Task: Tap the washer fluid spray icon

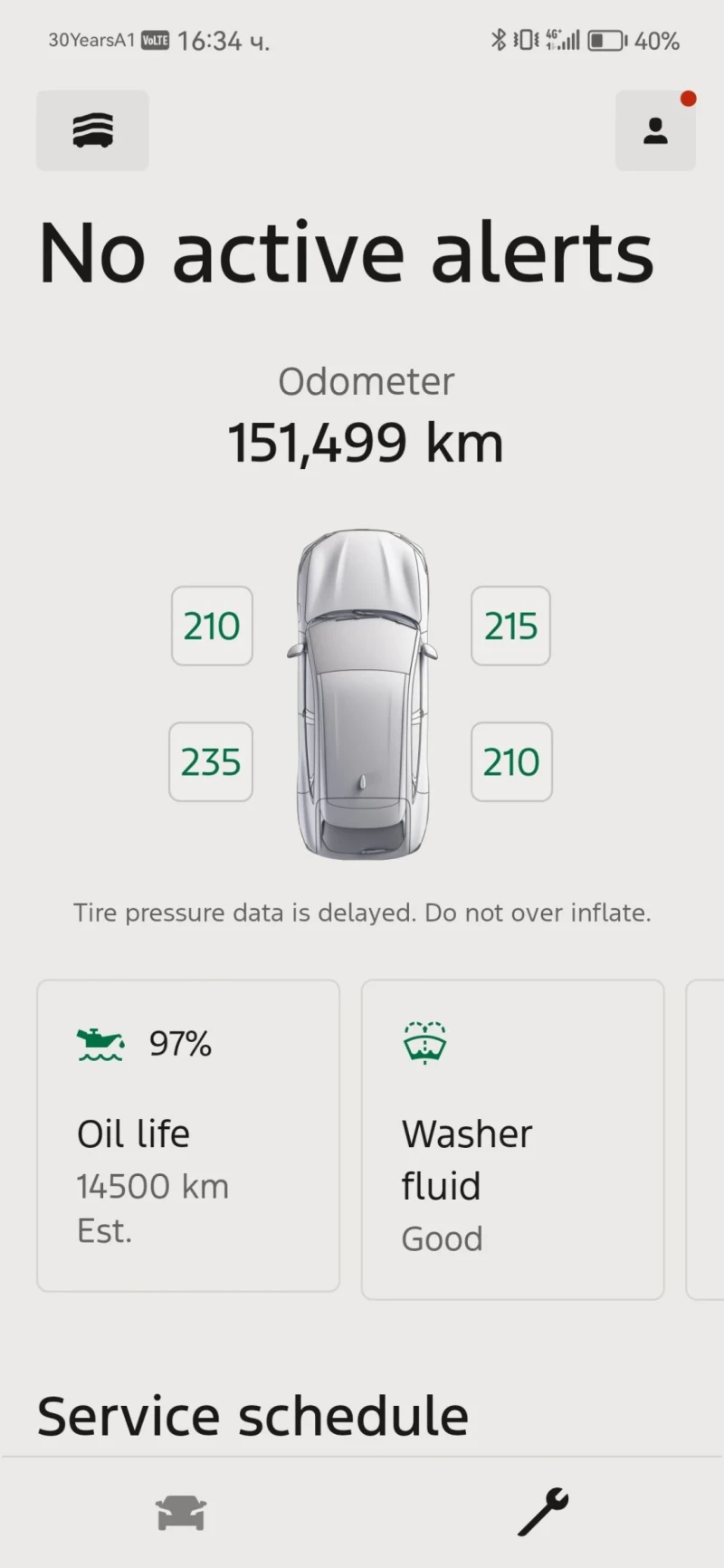Action: pos(424,1042)
